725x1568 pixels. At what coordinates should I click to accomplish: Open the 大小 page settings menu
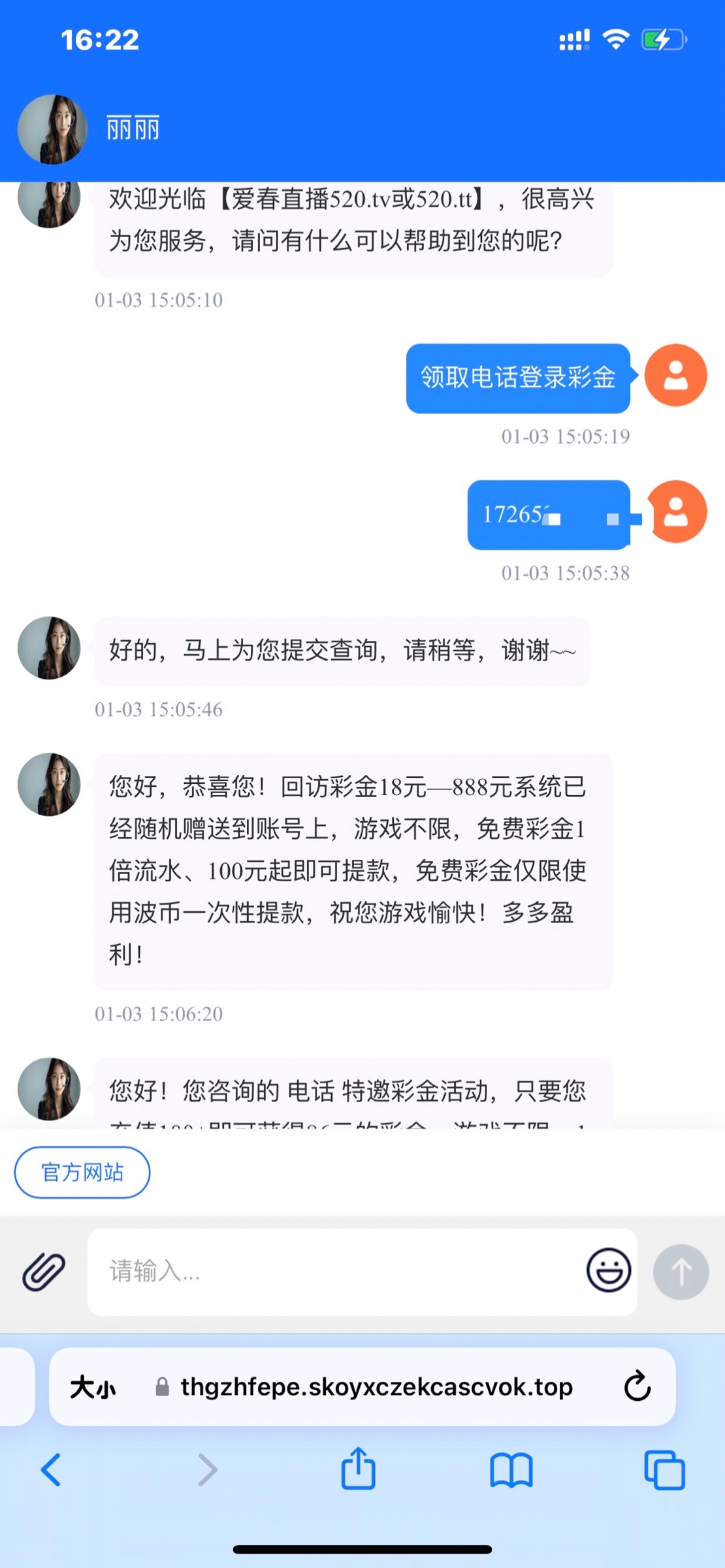93,1386
